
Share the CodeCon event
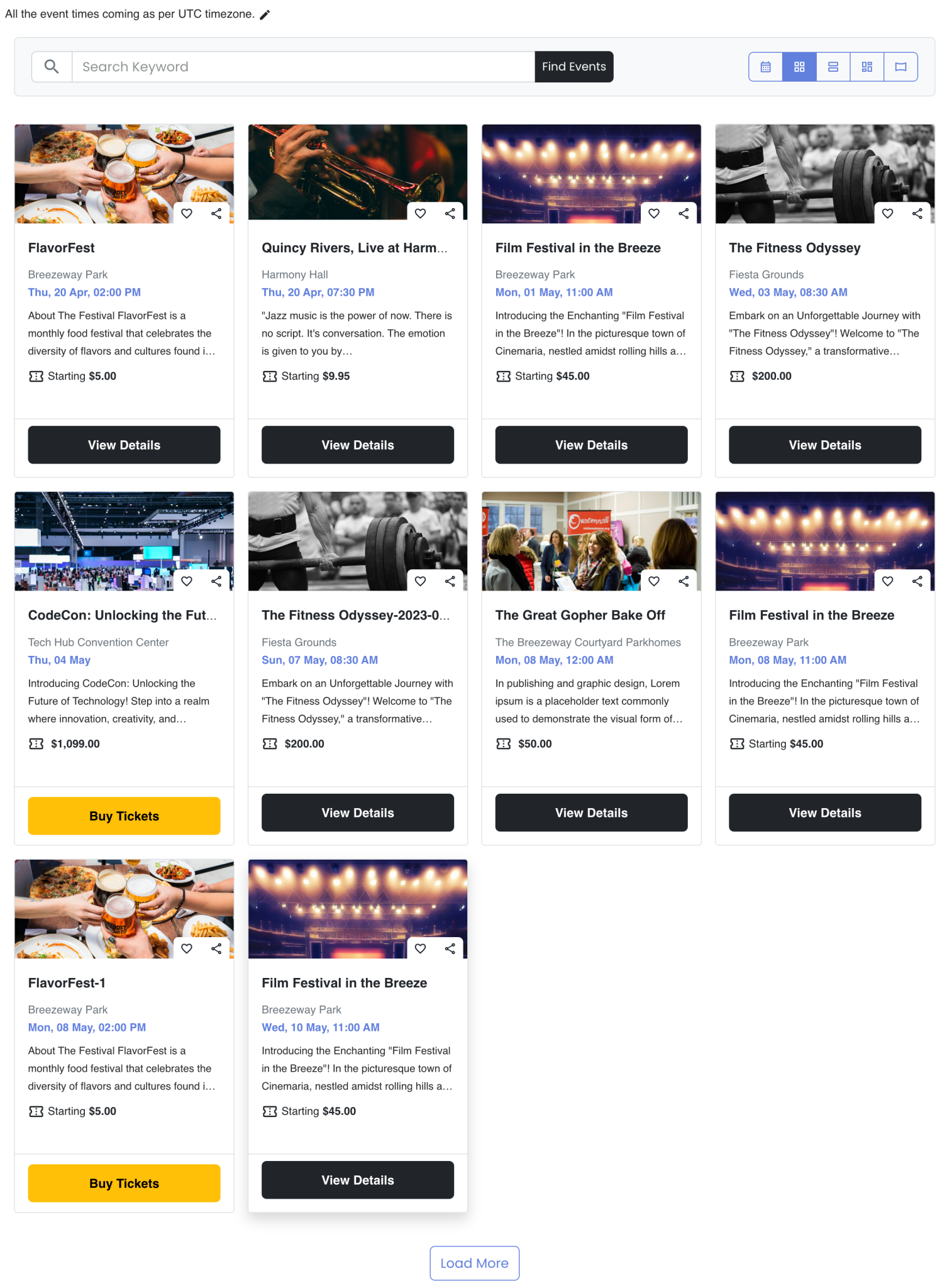pyautogui.click(x=216, y=581)
